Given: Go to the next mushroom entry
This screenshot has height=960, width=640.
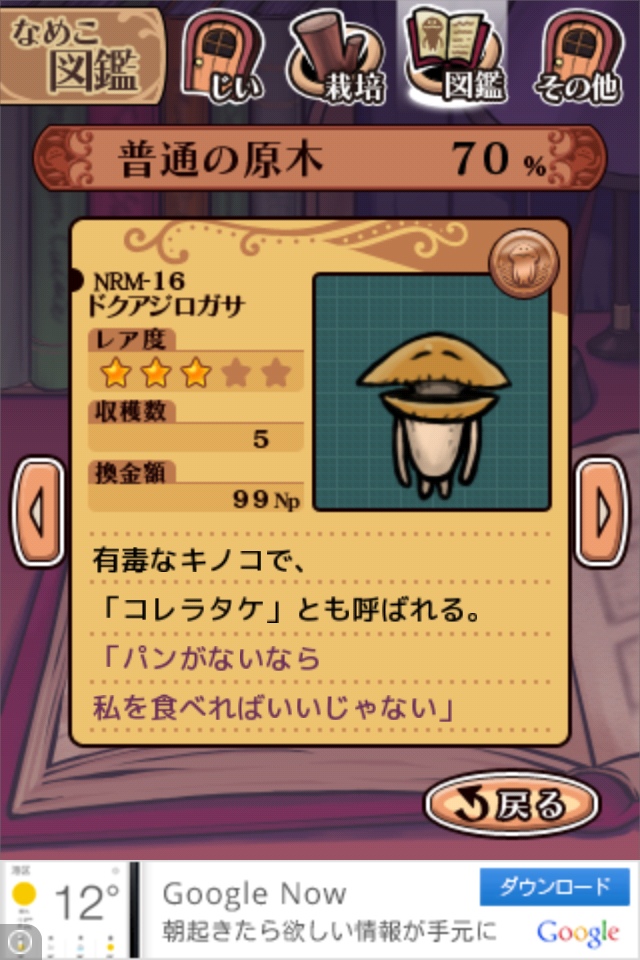Looking at the screenshot, I should [x=603, y=513].
